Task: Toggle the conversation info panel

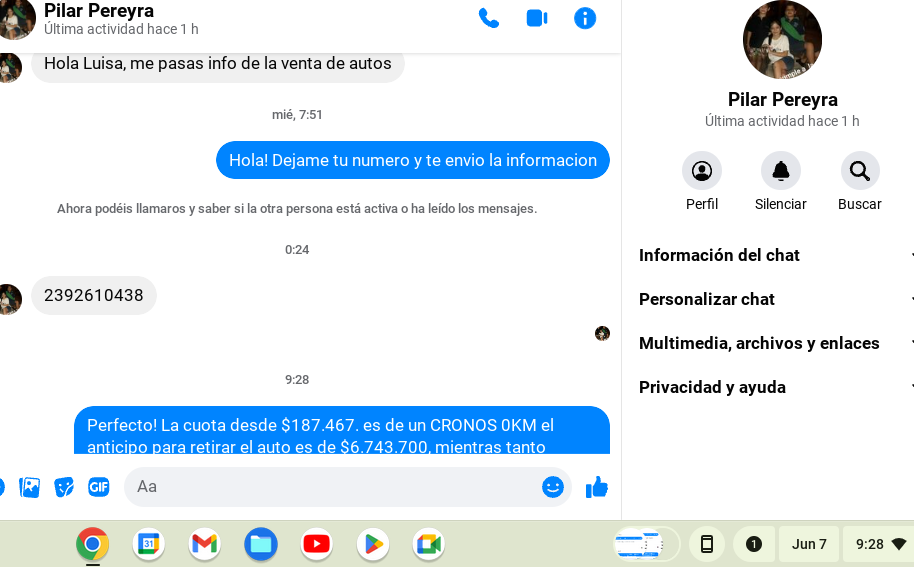Action: pos(585,18)
